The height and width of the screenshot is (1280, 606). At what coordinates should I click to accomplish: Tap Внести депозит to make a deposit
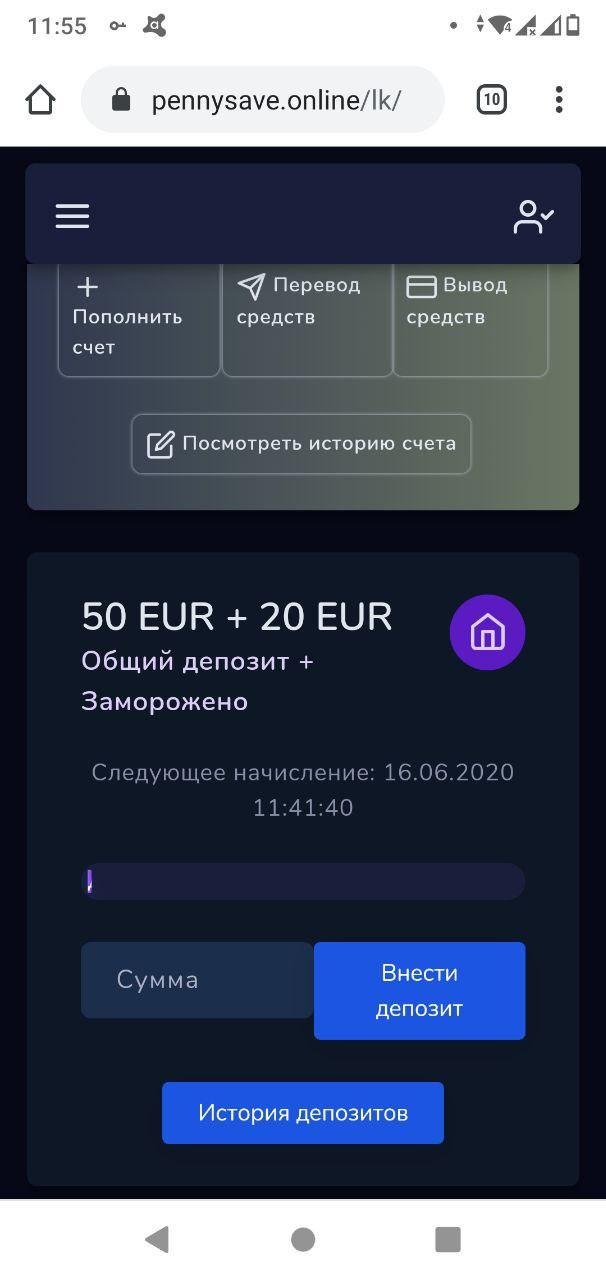tap(420, 991)
